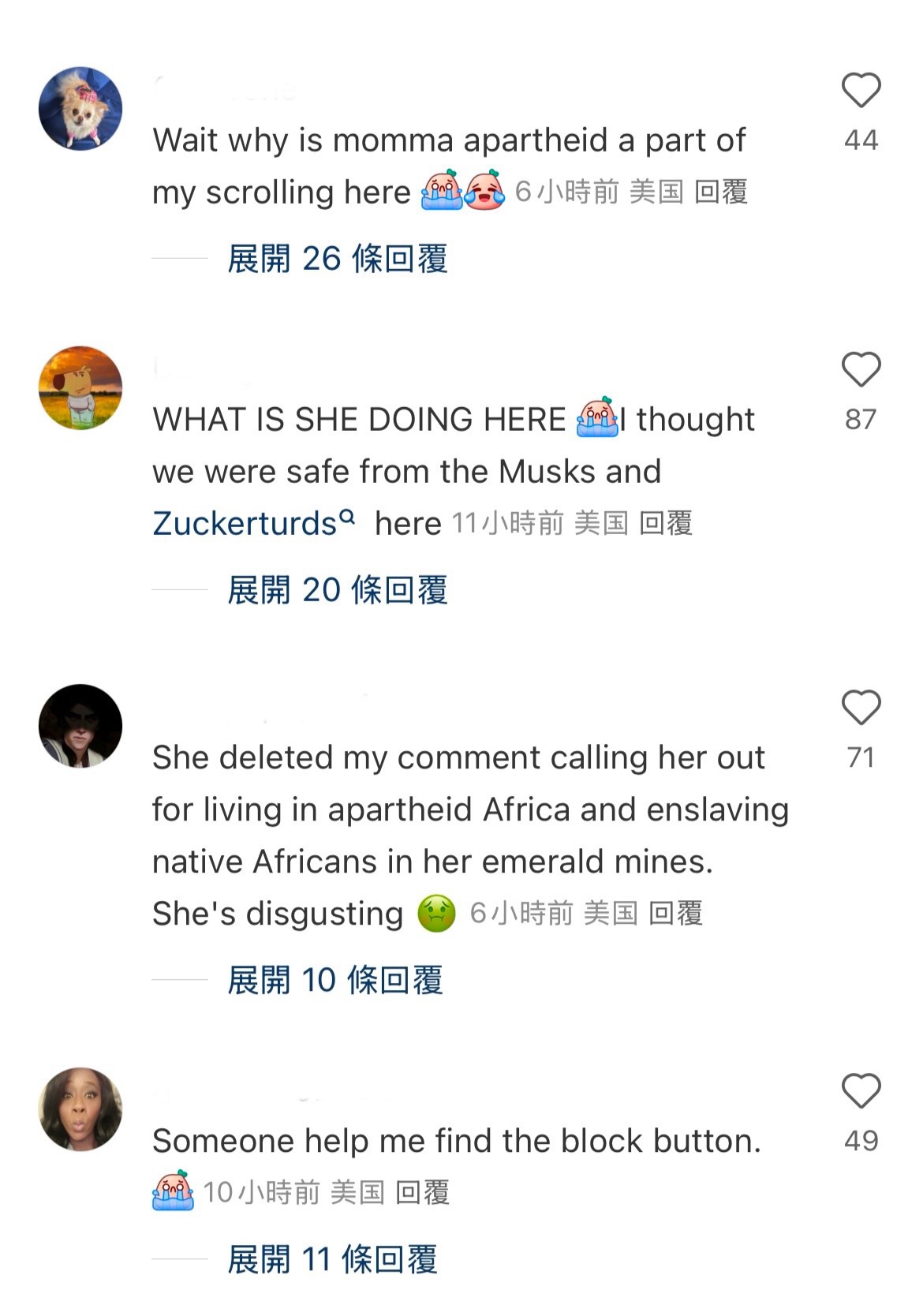Reply to the 'emerald mines' comment
Image resolution: width=923 pixels, height=1316 pixels.
[x=675, y=914]
